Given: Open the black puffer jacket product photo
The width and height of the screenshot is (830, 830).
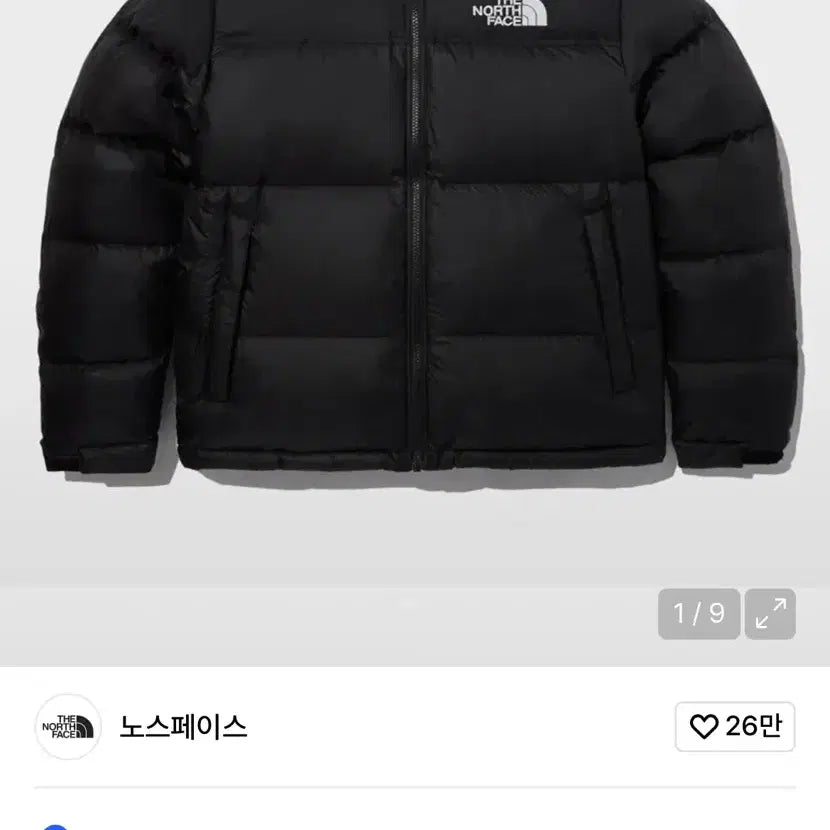Looking at the screenshot, I should pyautogui.click(x=415, y=260).
